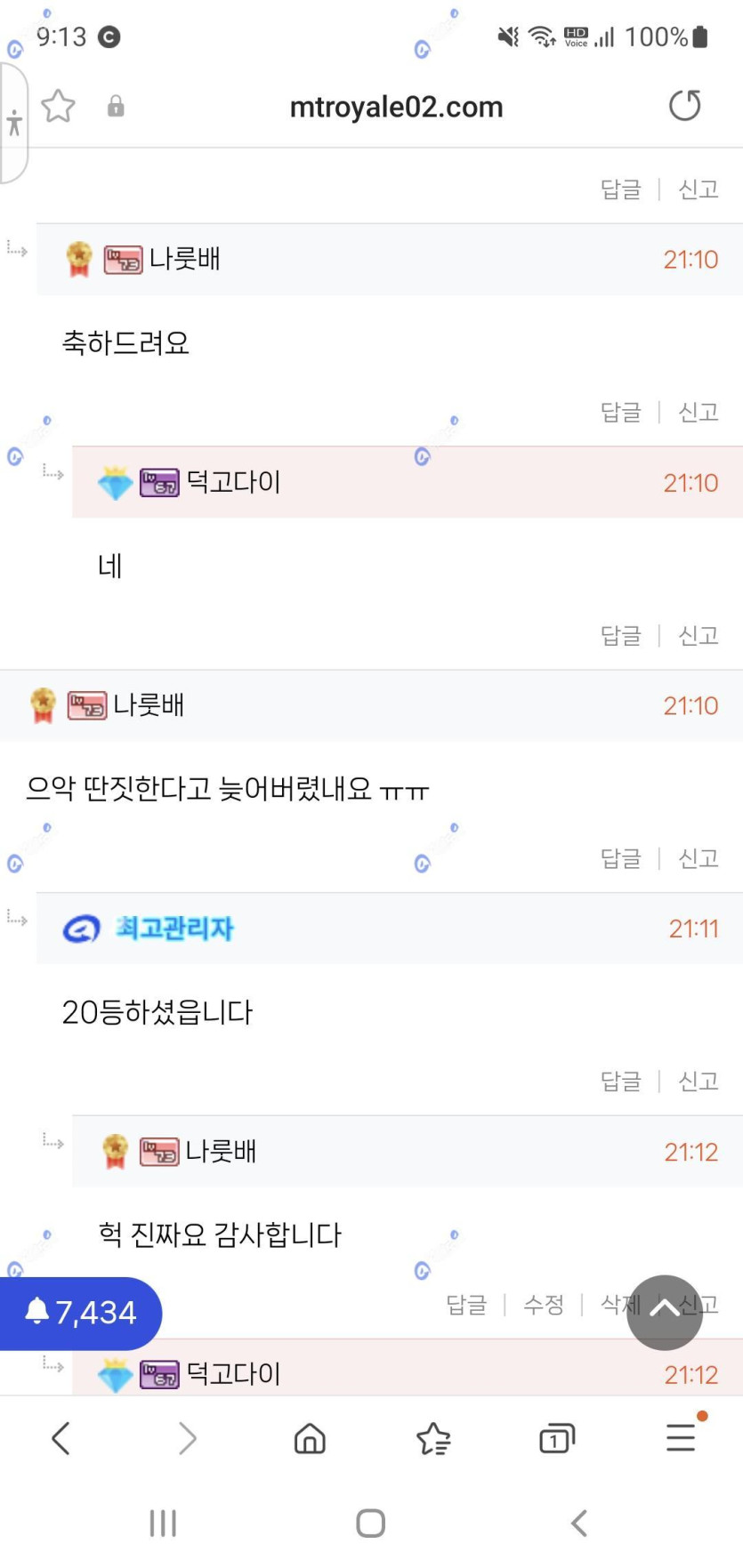
Task: Reply to the 으악 딴짓한다고 comment
Action: coord(620,858)
